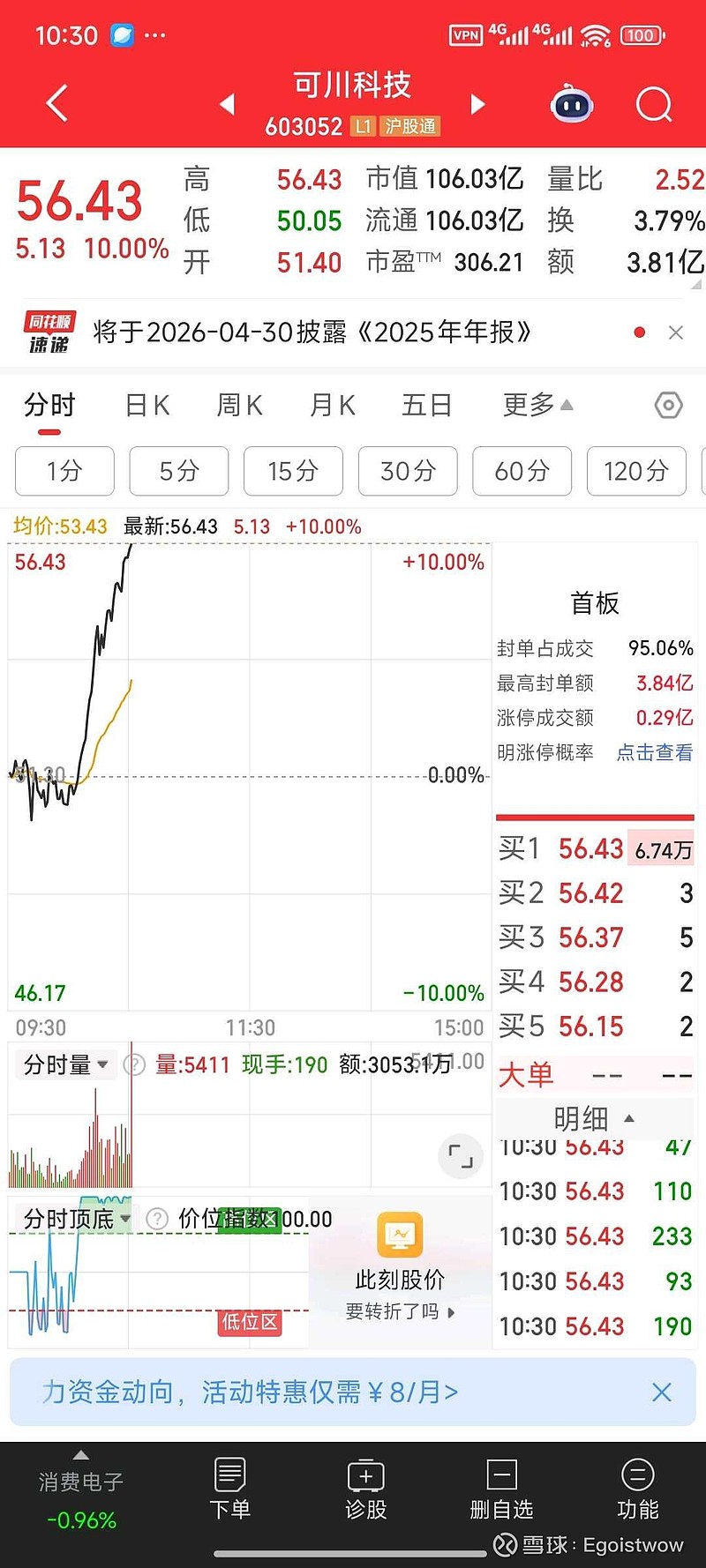Image resolution: width=706 pixels, height=1568 pixels.
Task: Open the AI robot assistant
Action: 572,104
